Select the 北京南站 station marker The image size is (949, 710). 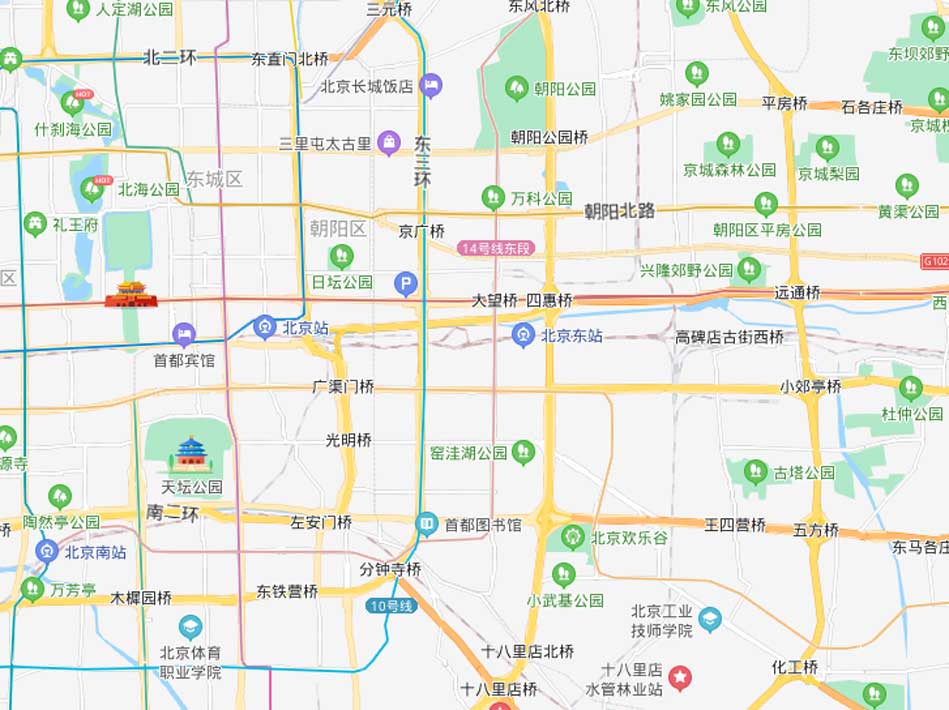47,551
